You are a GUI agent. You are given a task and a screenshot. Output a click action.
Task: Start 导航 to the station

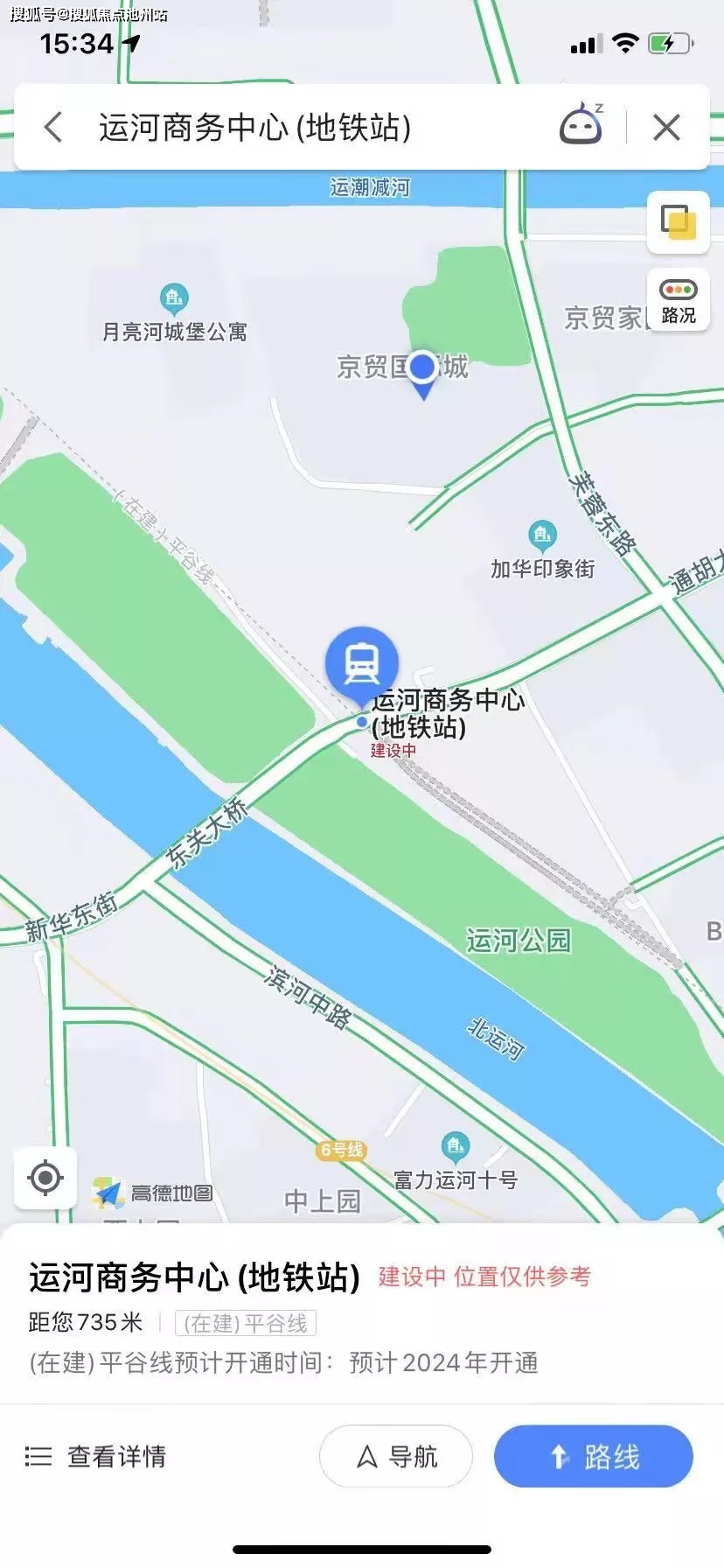tap(396, 1456)
